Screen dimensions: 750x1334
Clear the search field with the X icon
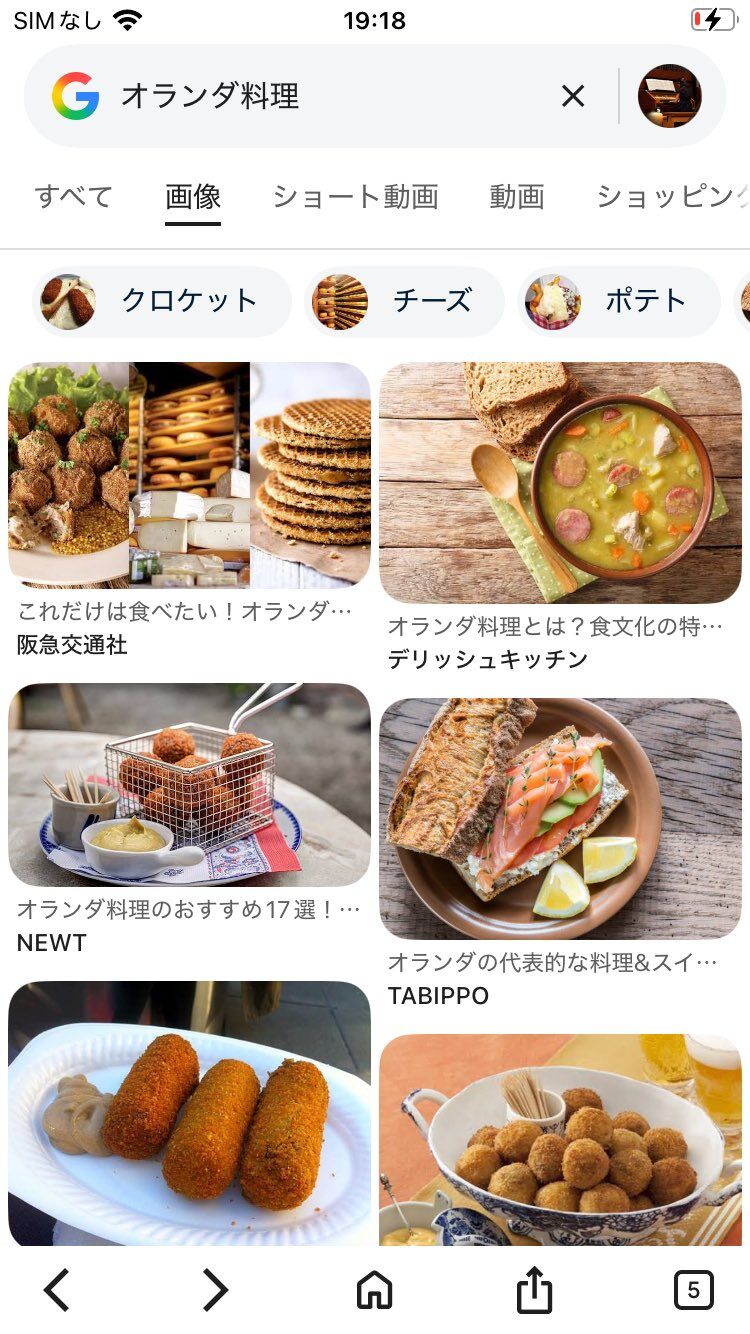[572, 95]
